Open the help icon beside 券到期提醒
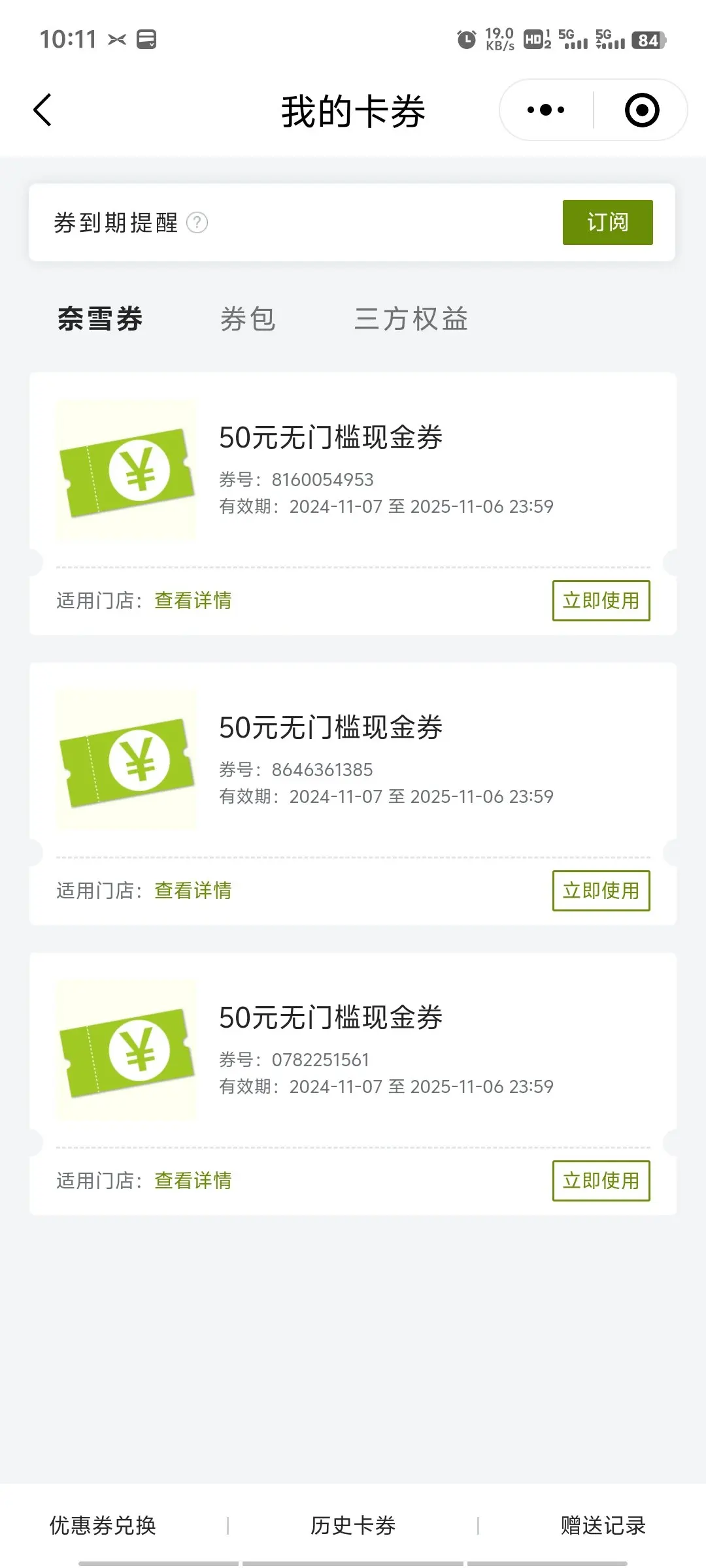Screen dimensions: 706x1568 pyautogui.click(x=197, y=223)
